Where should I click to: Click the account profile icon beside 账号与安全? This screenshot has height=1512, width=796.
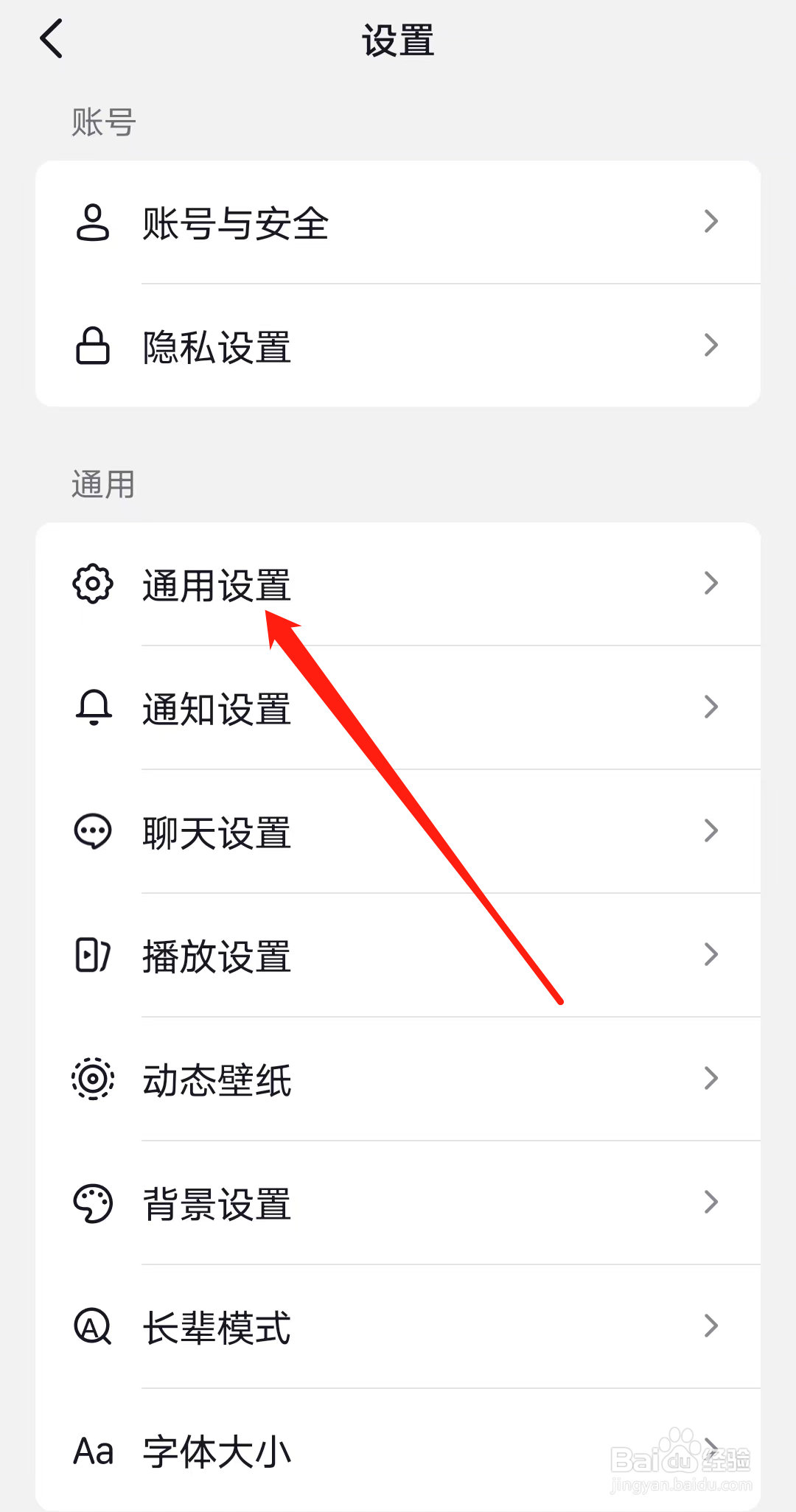click(x=93, y=223)
